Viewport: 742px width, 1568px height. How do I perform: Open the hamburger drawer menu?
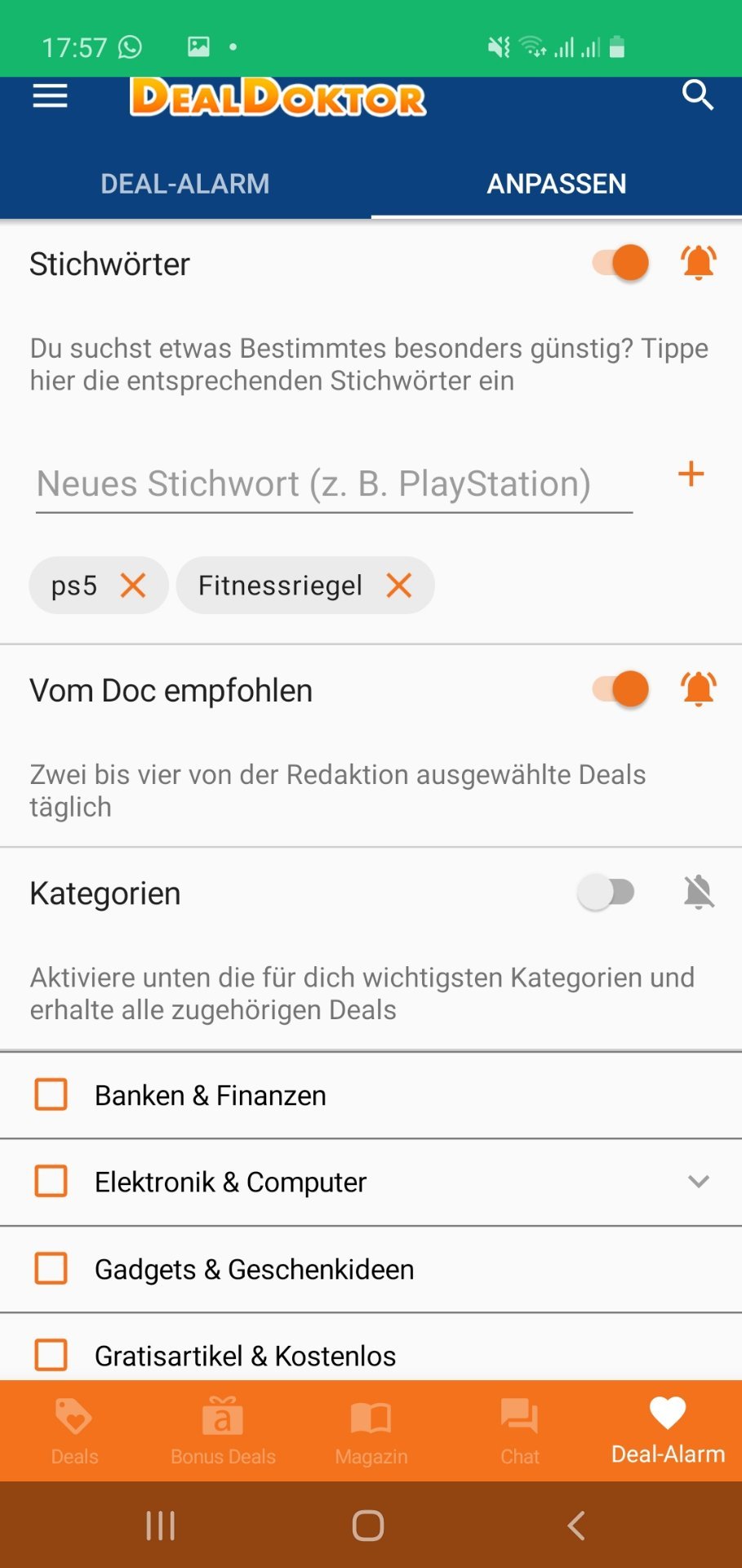click(x=50, y=96)
